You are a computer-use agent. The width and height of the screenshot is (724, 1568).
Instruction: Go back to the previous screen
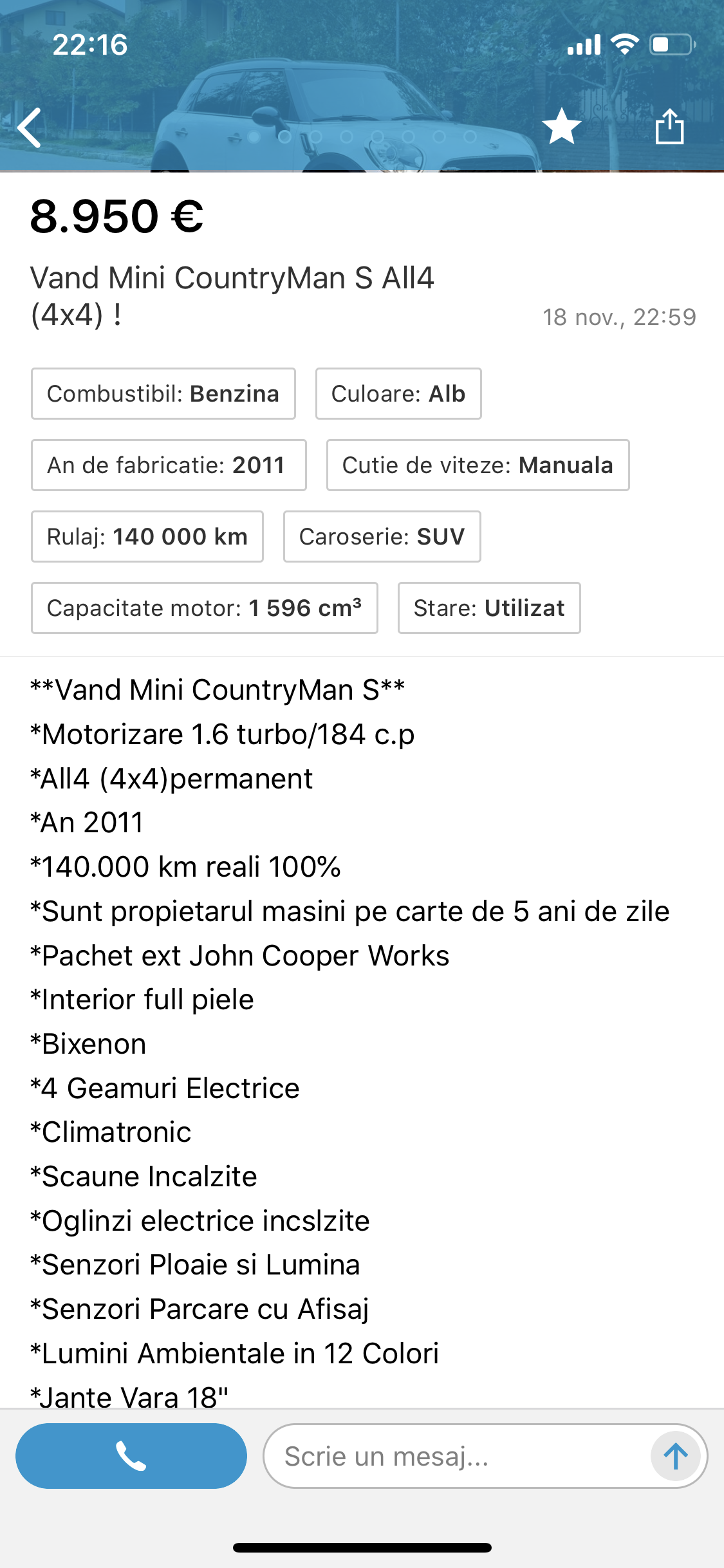(x=30, y=127)
